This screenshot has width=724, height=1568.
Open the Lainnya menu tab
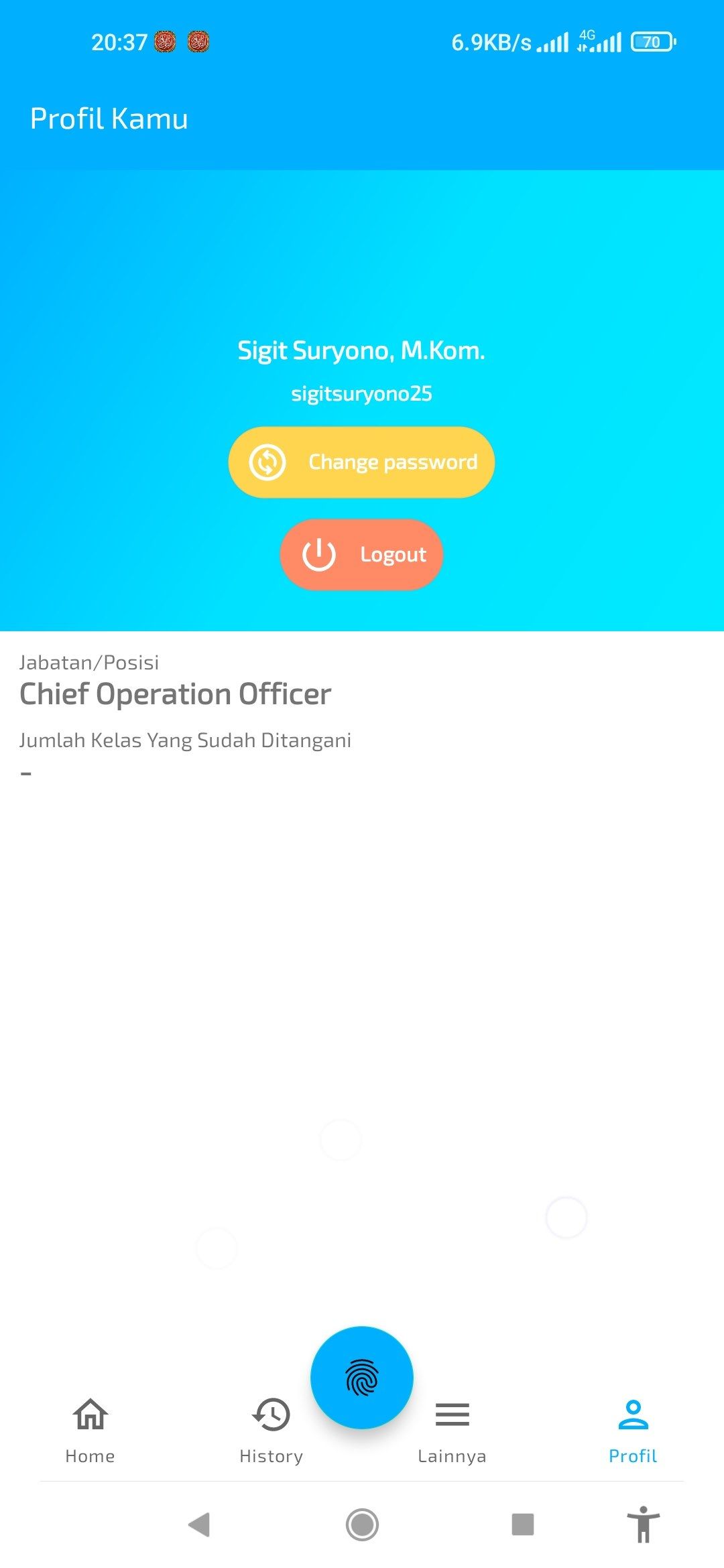click(x=452, y=1431)
